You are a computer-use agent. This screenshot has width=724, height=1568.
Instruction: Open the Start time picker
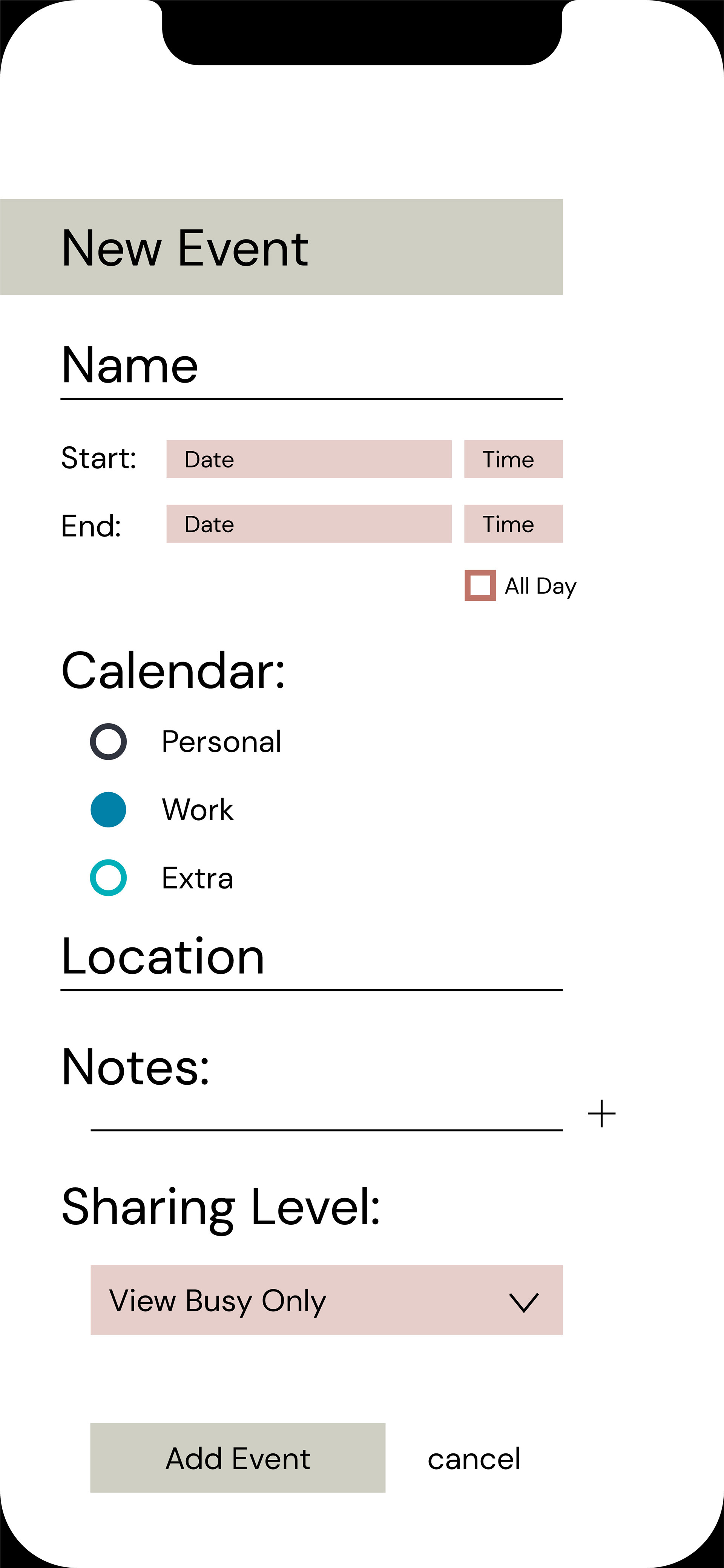514,459
